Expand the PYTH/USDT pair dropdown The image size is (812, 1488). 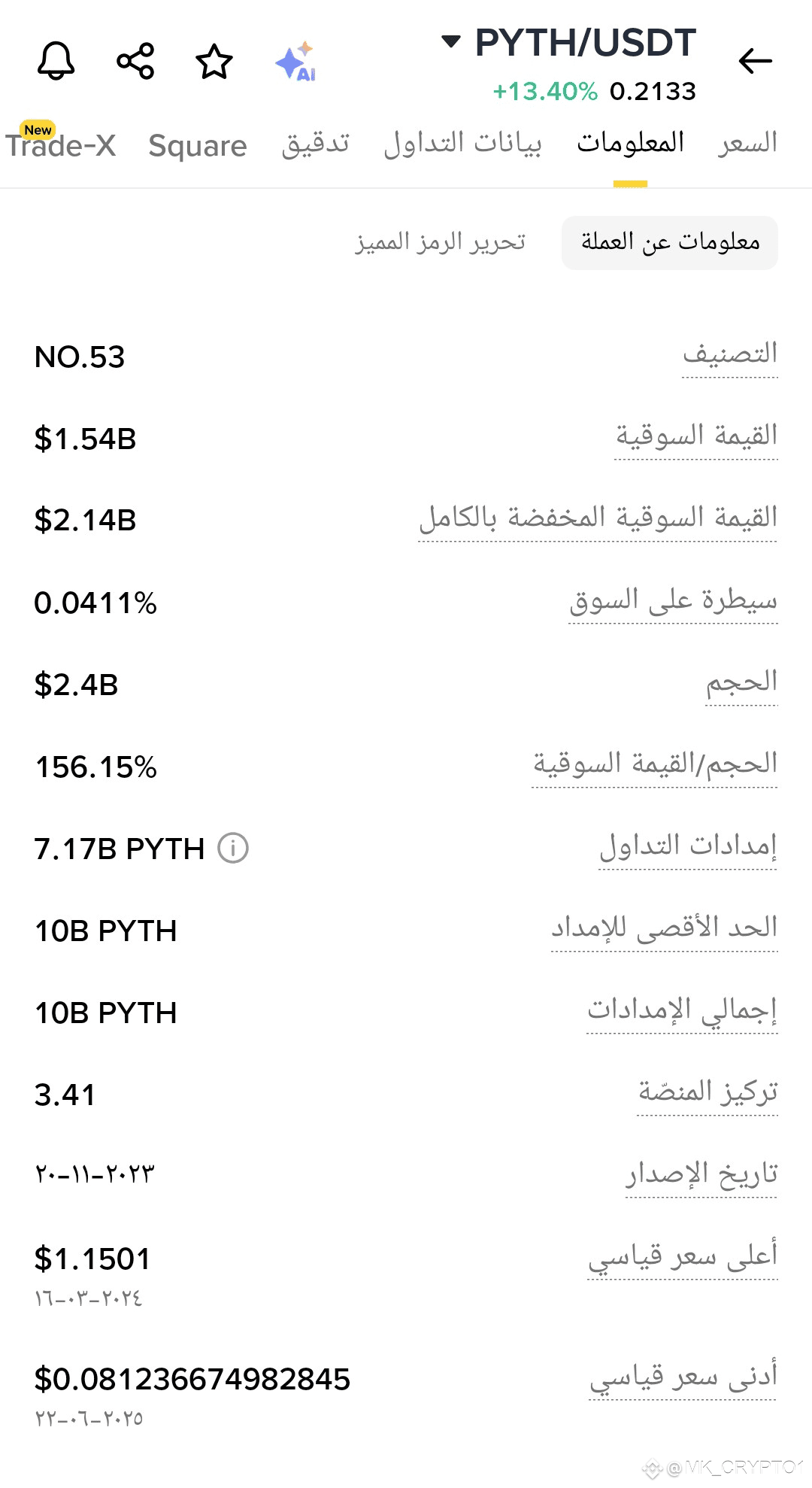point(450,41)
